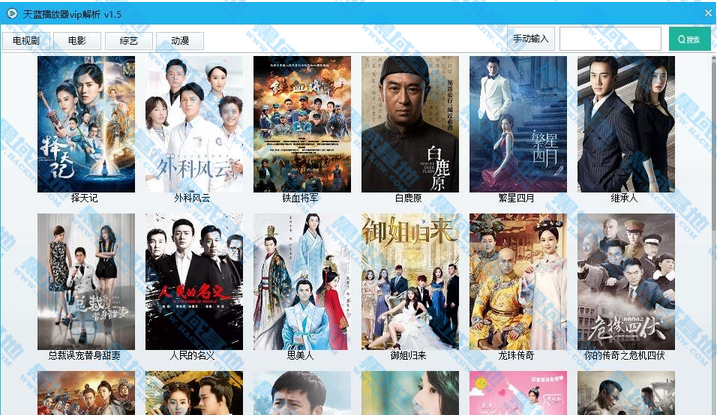
Task: Focus the search text field
Action: click(x=611, y=39)
